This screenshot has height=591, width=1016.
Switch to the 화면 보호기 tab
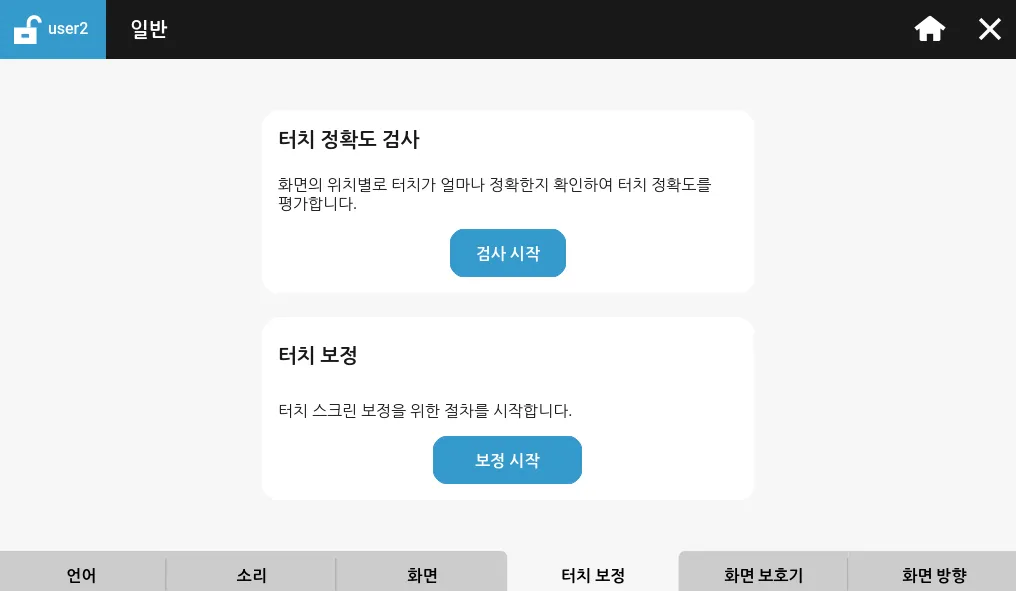pyautogui.click(x=763, y=574)
